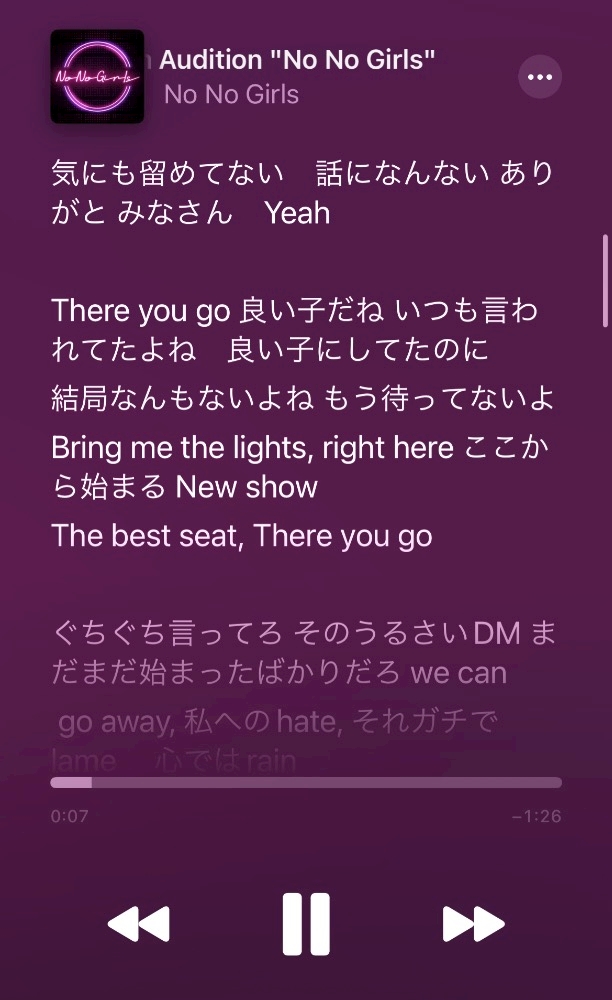Go back to the previous track

(x=139, y=923)
